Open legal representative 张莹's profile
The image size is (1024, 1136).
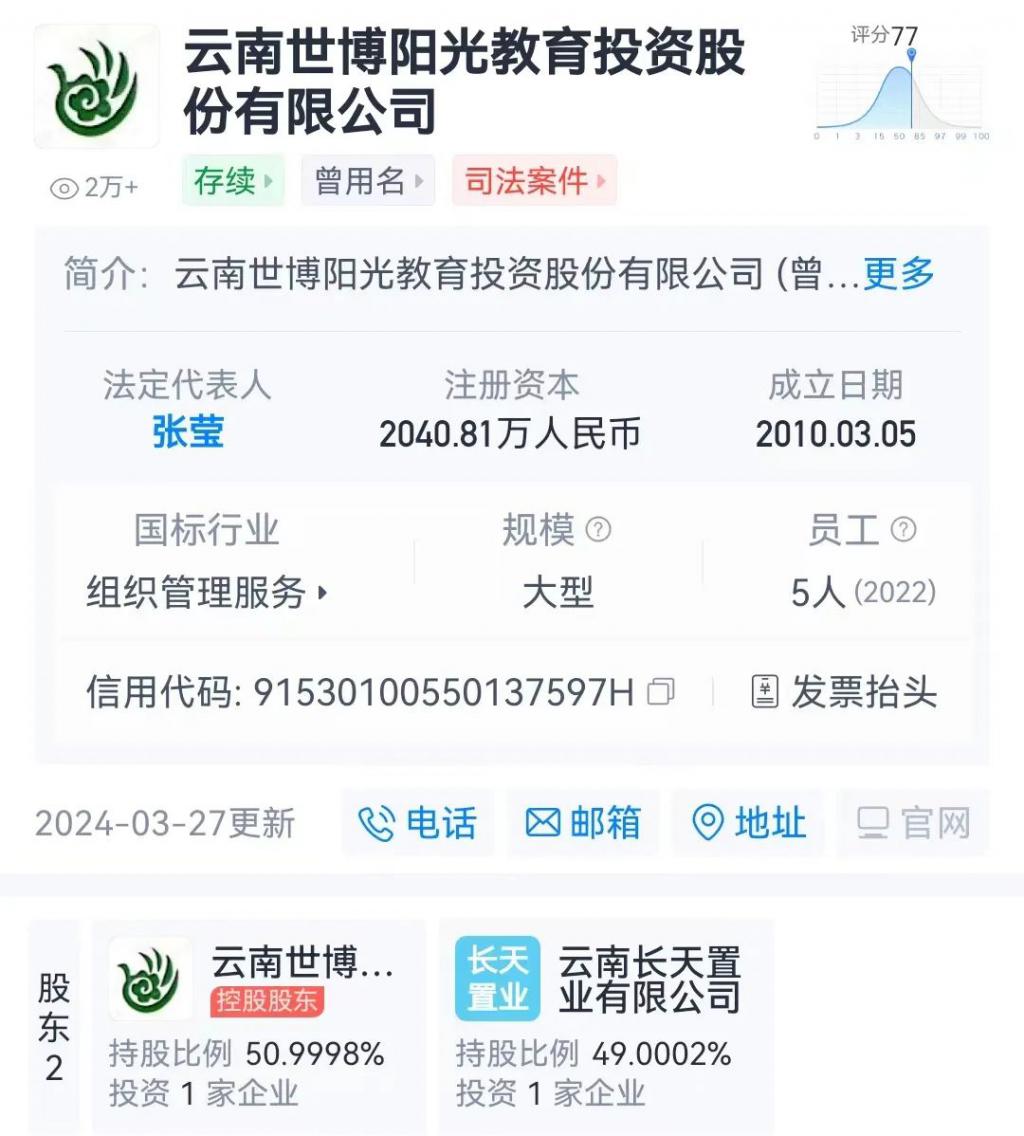[188, 433]
